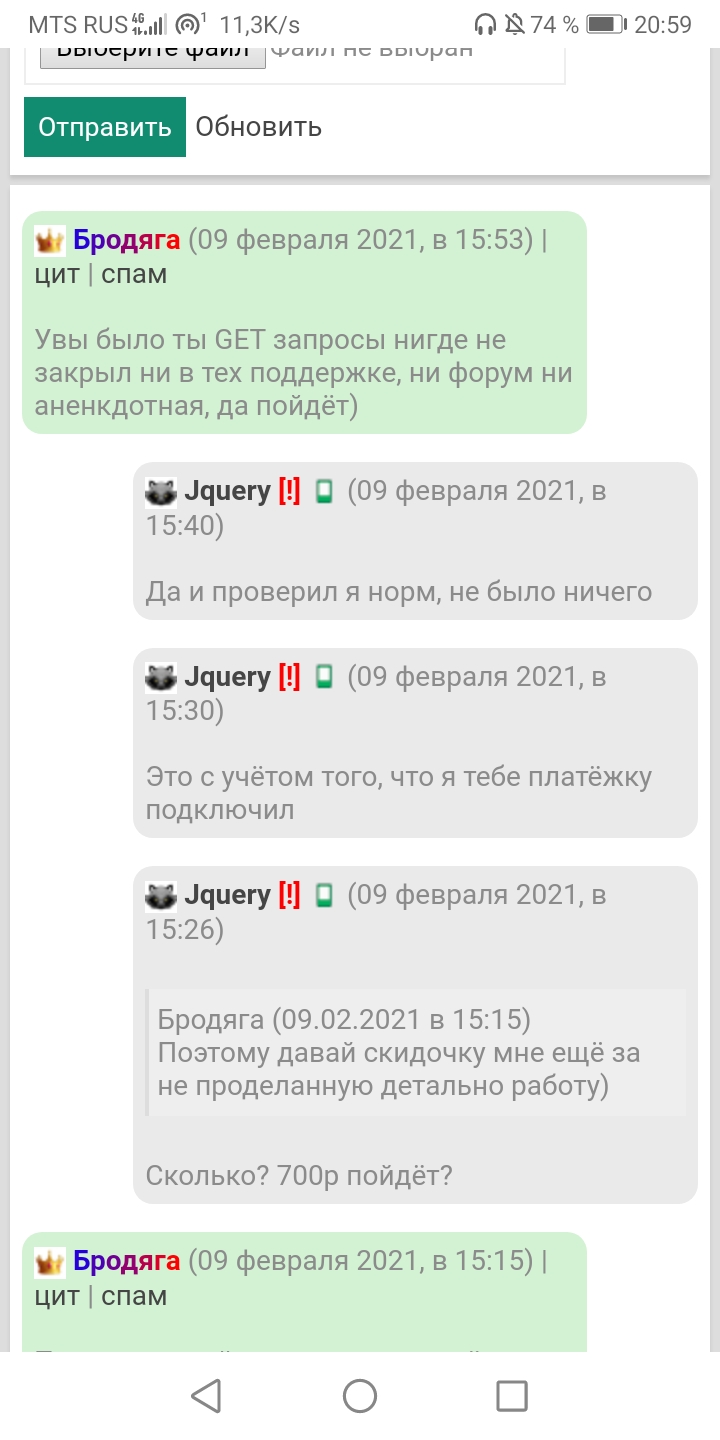Viewport: 720px width, 1440px height.
Task: Open Бродяга's profile from the 15:53 message
Action: coord(126,240)
